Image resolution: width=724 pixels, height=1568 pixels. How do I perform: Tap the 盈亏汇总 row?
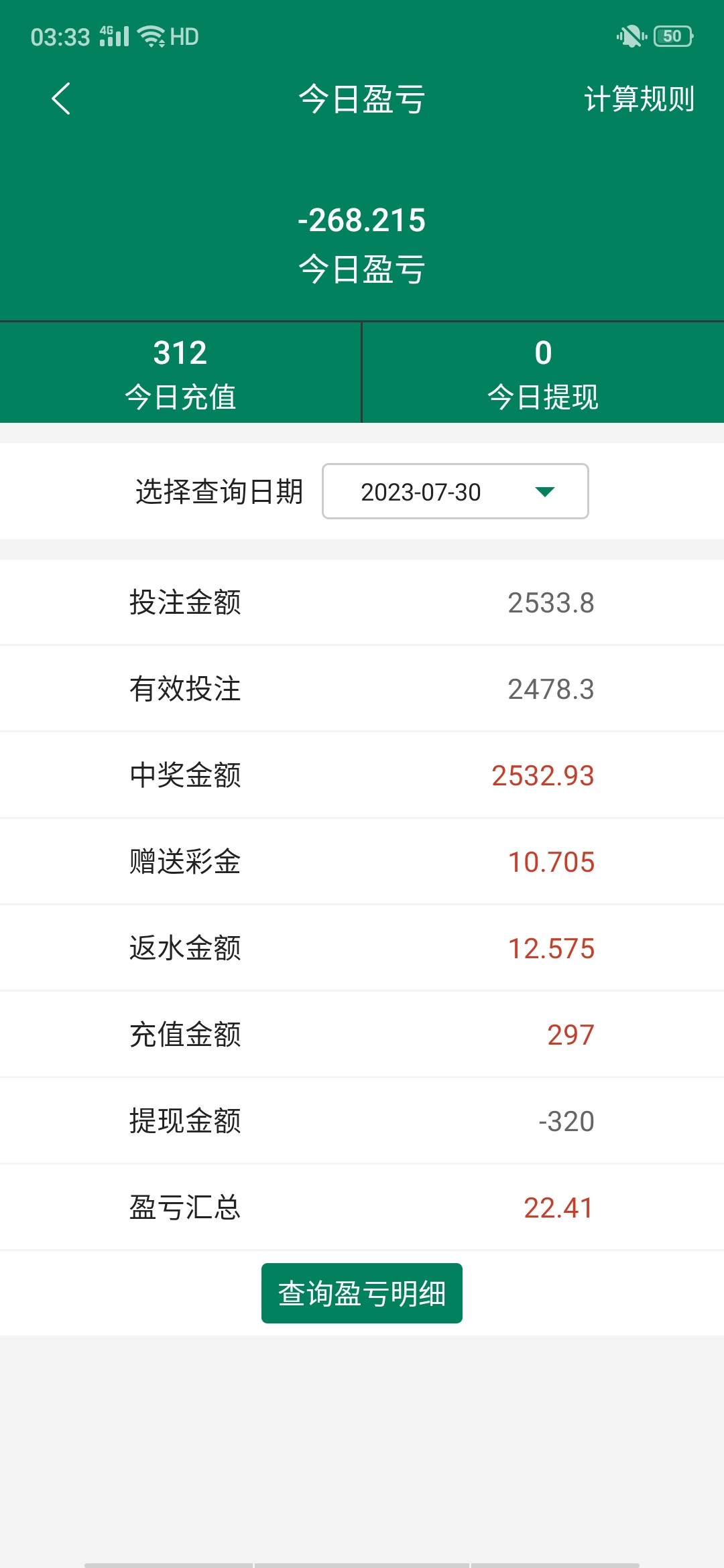(x=362, y=1207)
